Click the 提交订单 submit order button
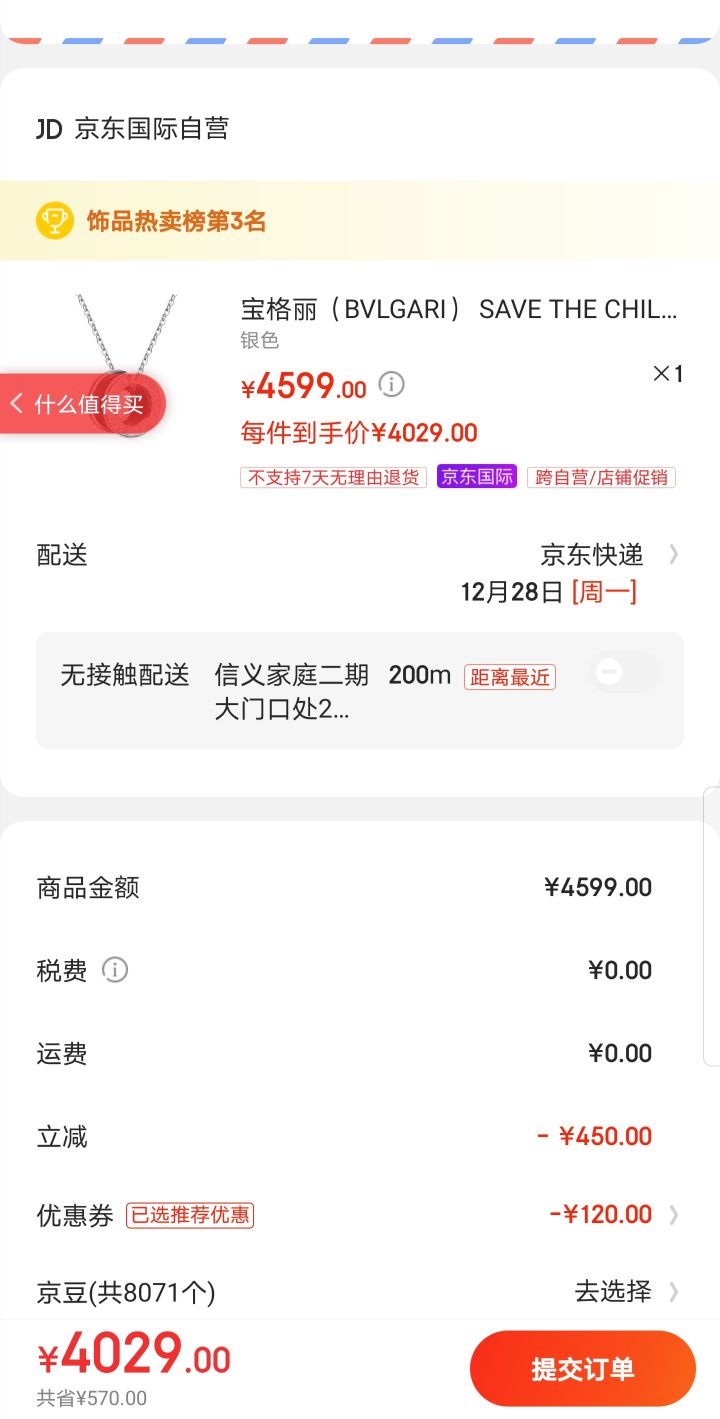The height and width of the screenshot is (1419, 720). point(584,1367)
